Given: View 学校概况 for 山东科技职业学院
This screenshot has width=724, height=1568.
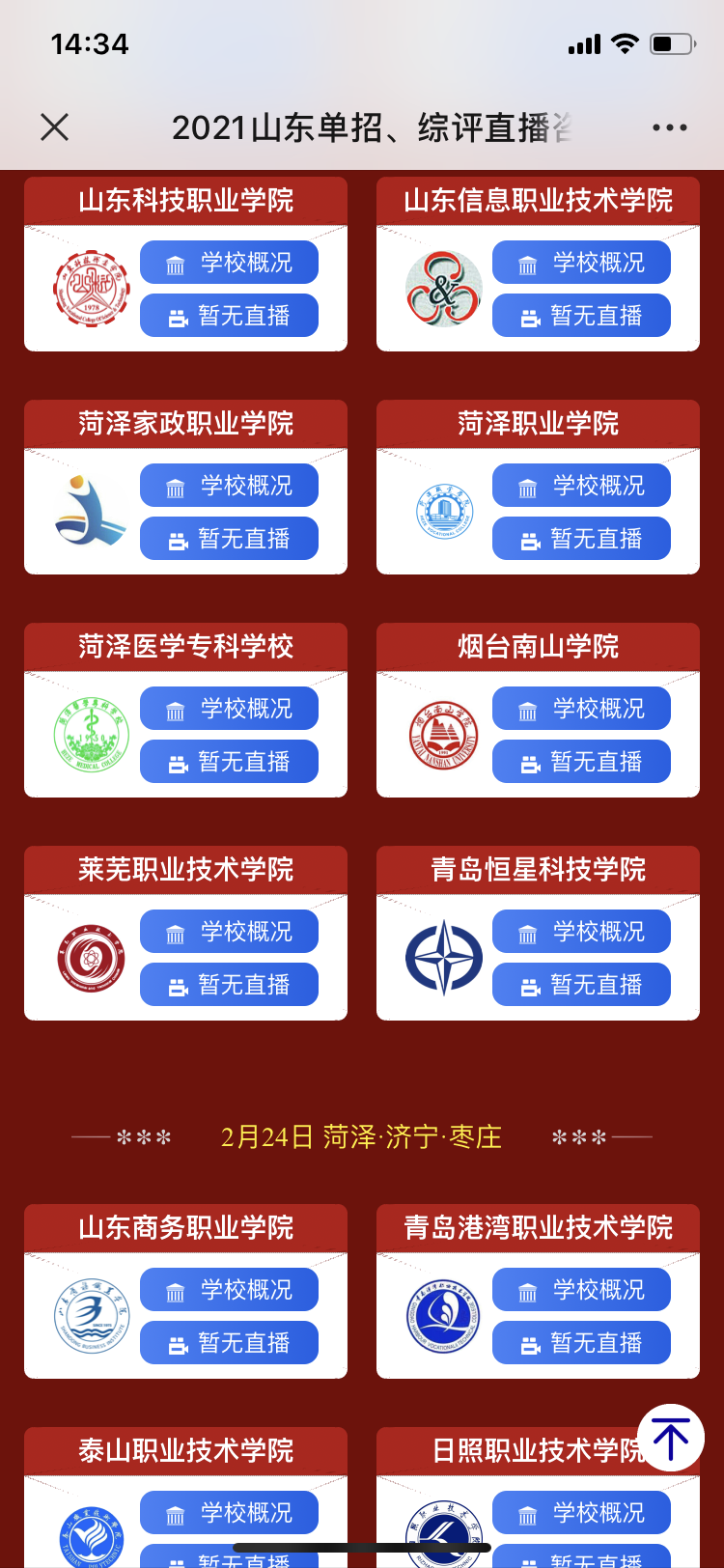Looking at the screenshot, I should 229,263.
